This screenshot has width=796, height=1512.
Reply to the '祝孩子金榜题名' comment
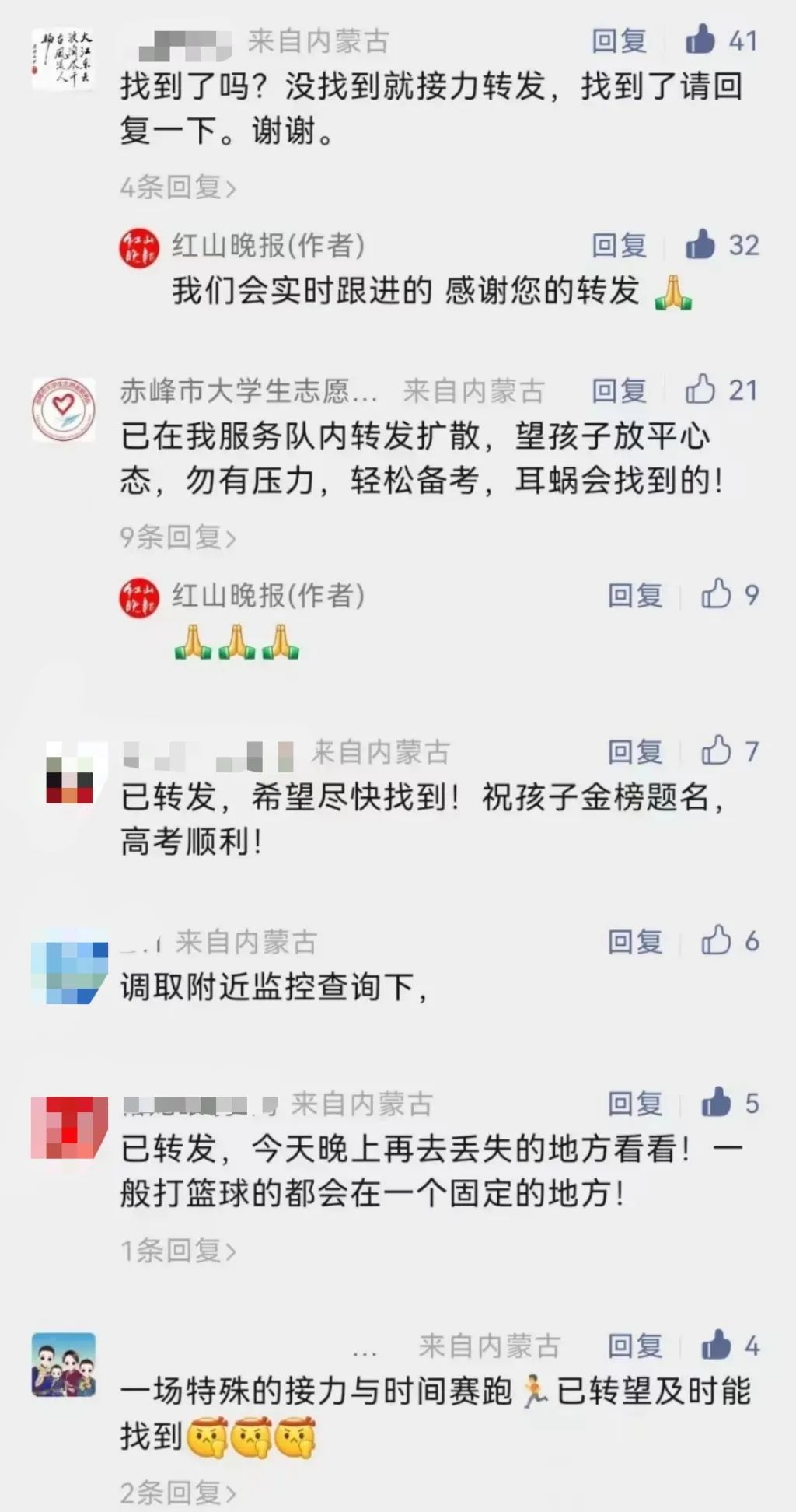(x=635, y=752)
